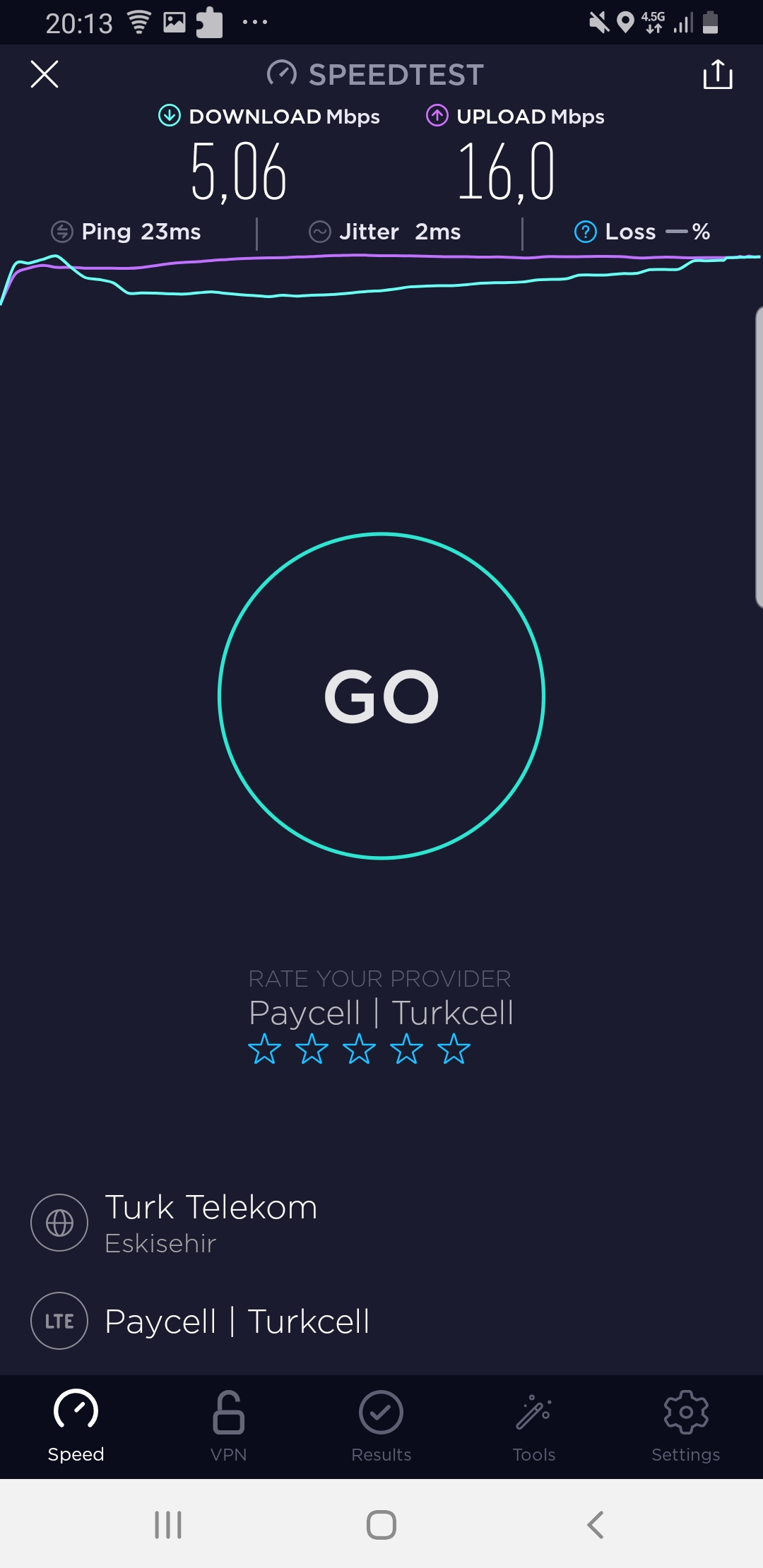Open the Tools tab
The width and height of the screenshot is (763, 1568).
[534, 1426]
